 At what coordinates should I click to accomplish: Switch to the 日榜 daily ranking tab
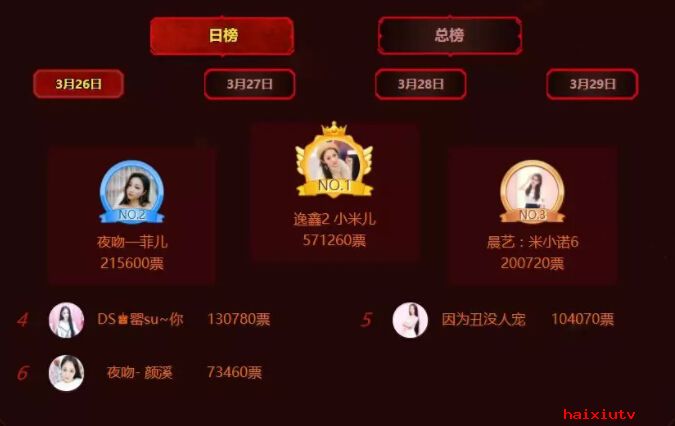[222, 36]
